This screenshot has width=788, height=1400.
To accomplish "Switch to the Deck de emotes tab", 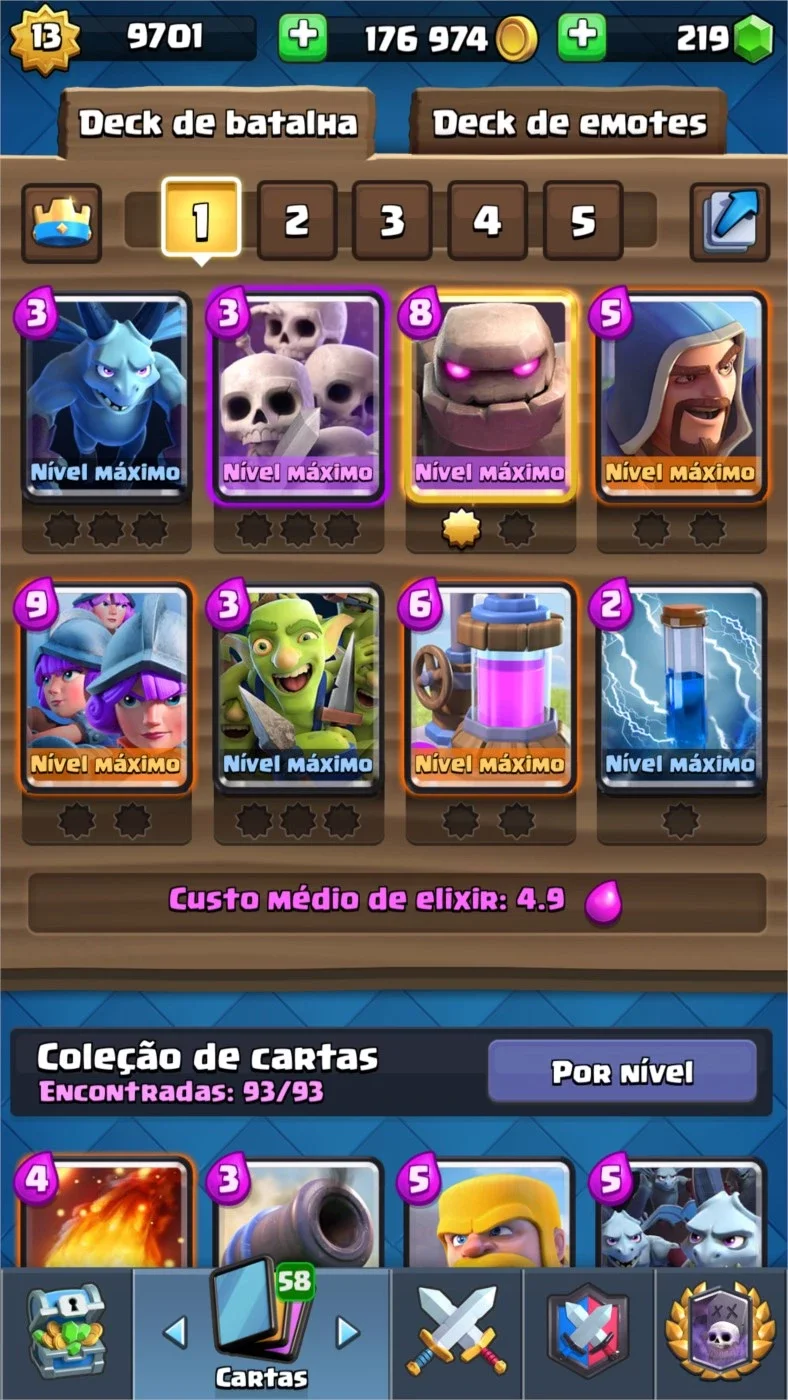I will (x=569, y=124).
